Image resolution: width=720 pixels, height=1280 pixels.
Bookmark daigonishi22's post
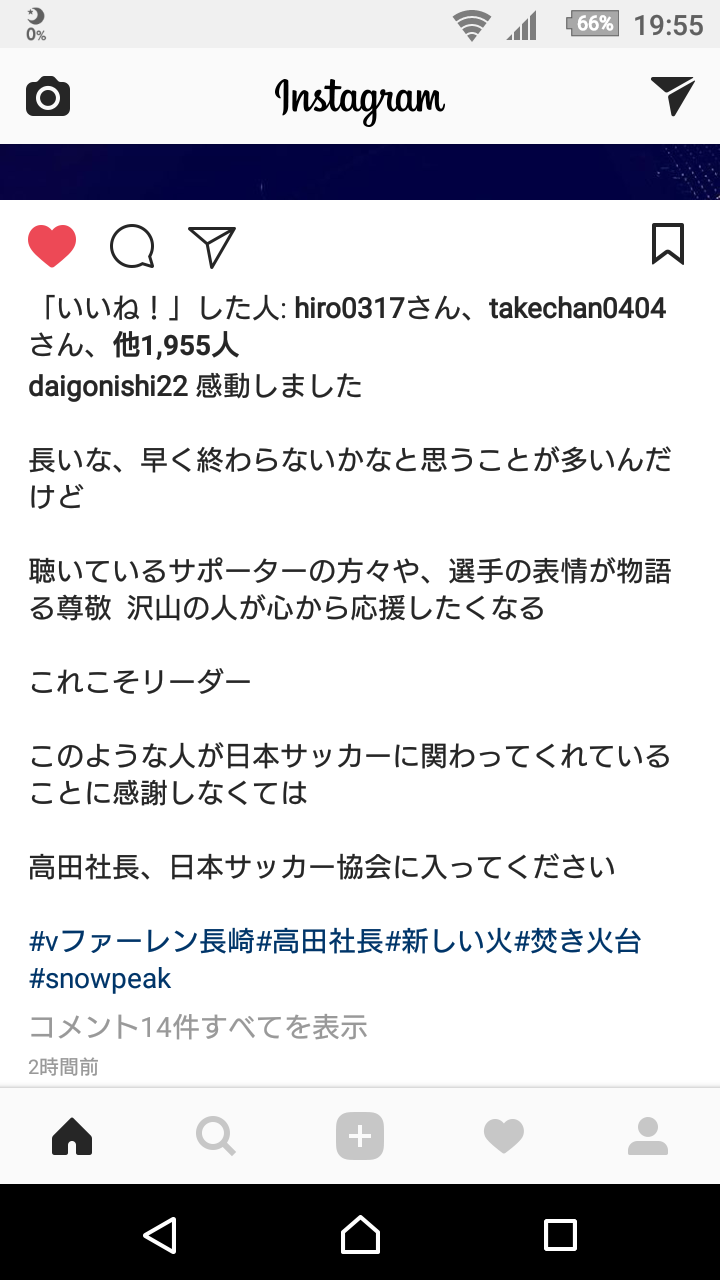pos(668,244)
